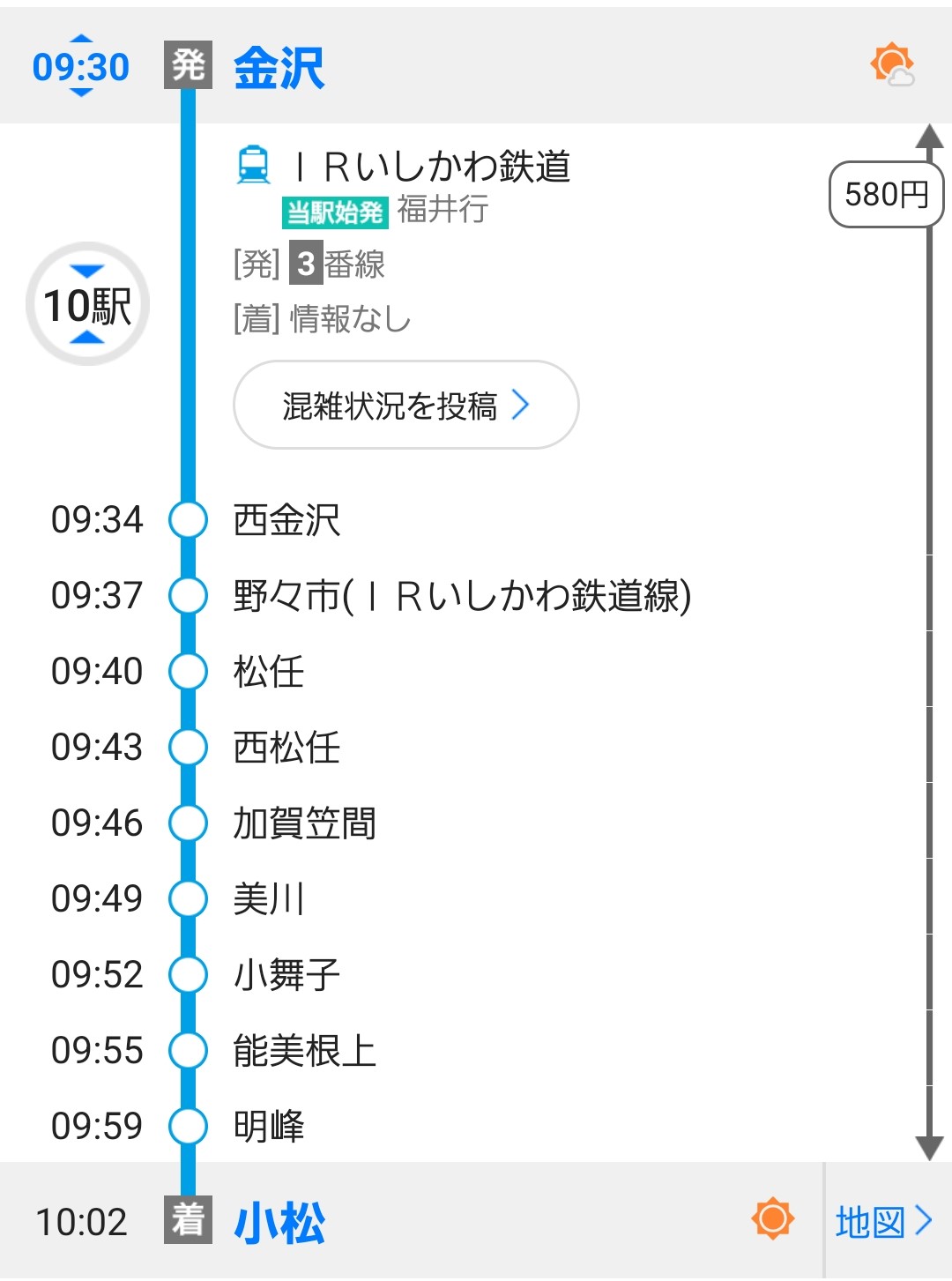Check the weather icon for 小松
The image size is (952, 1281).
(x=772, y=1219)
